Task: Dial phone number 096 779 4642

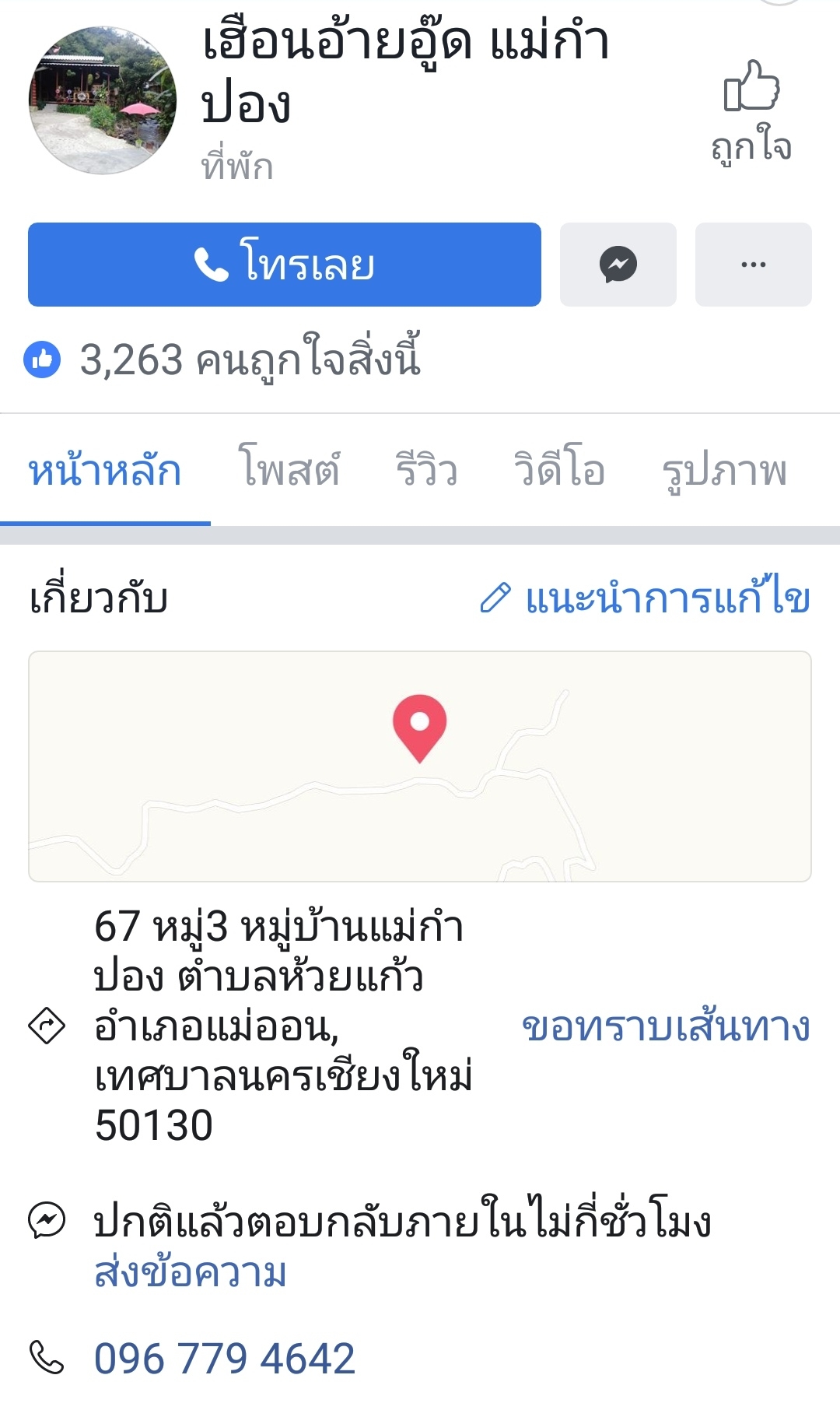Action: [x=225, y=1359]
